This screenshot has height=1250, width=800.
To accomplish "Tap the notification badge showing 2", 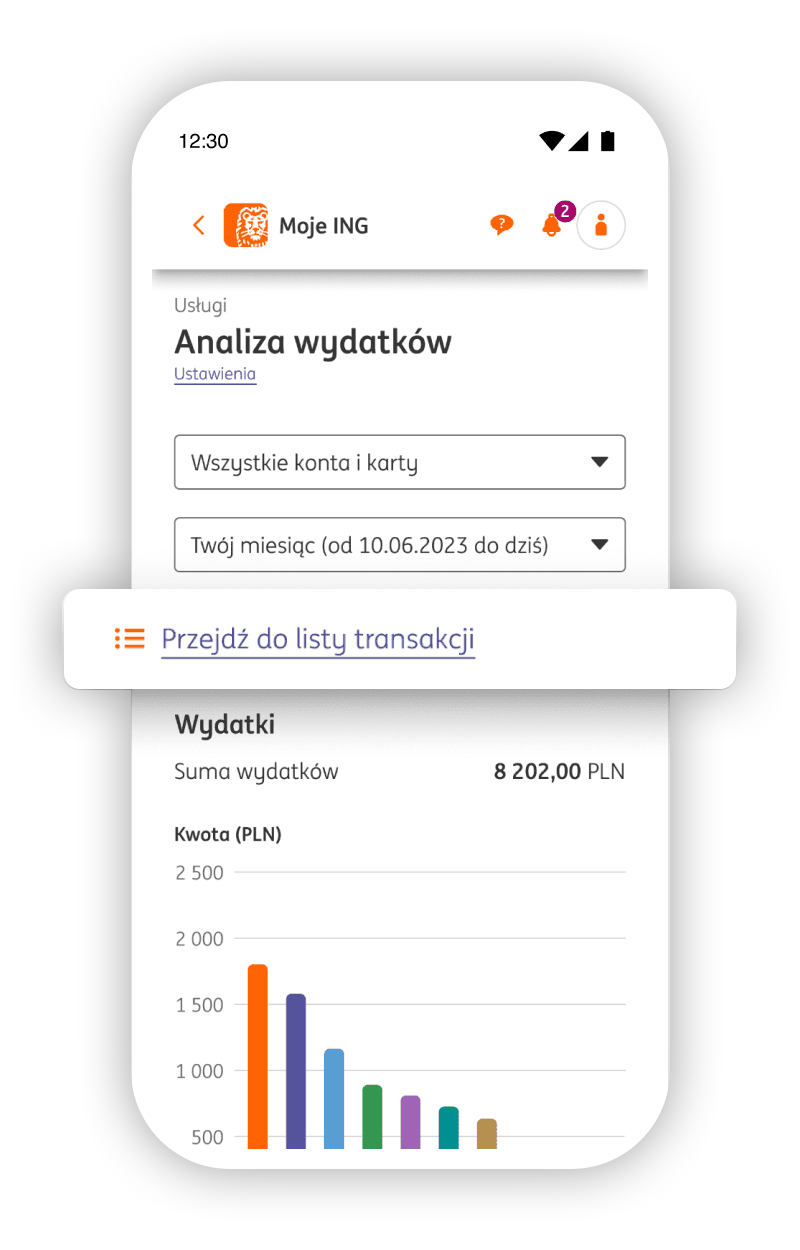I will pyautogui.click(x=563, y=211).
